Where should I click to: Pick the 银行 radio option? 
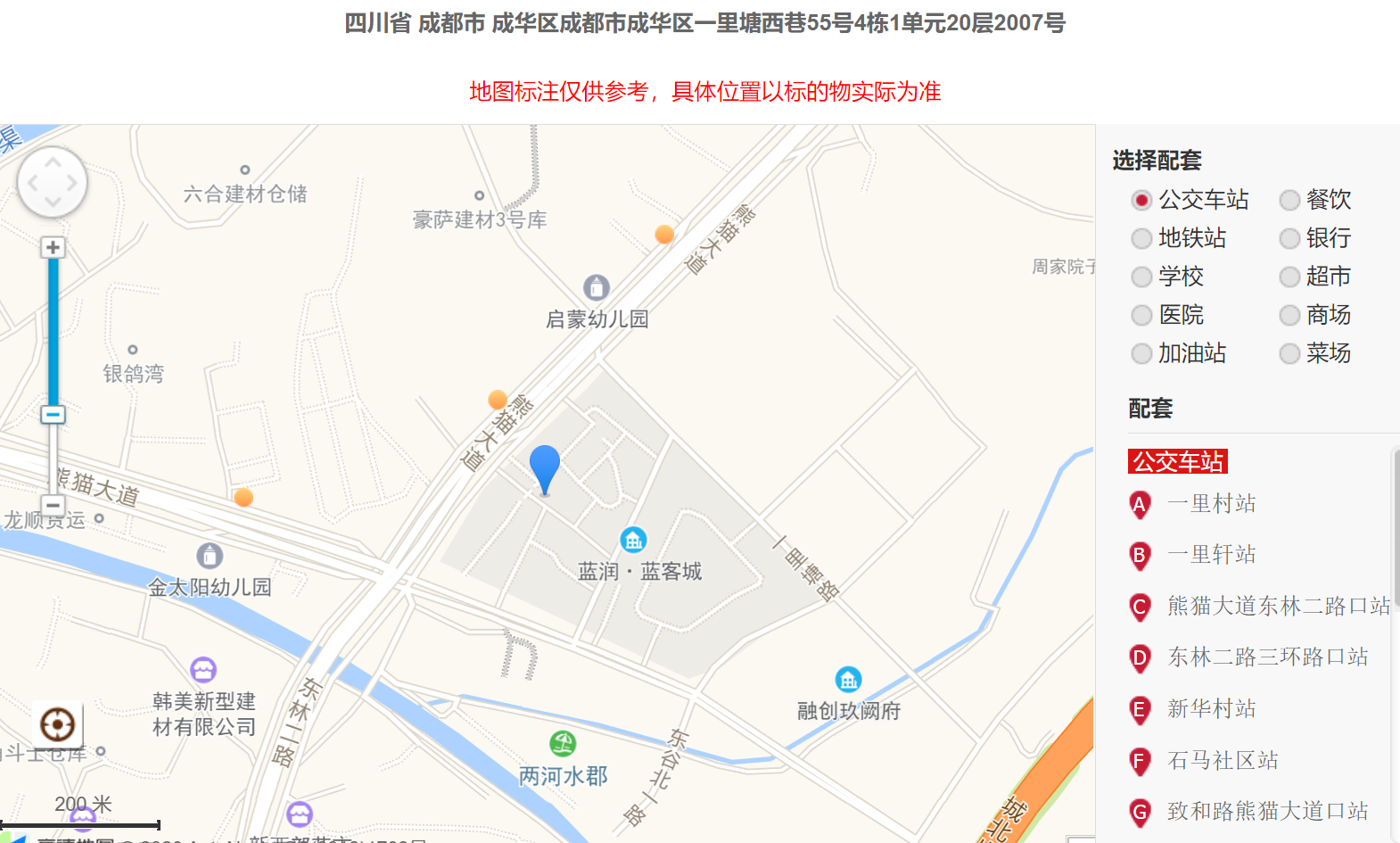pos(1289,239)
